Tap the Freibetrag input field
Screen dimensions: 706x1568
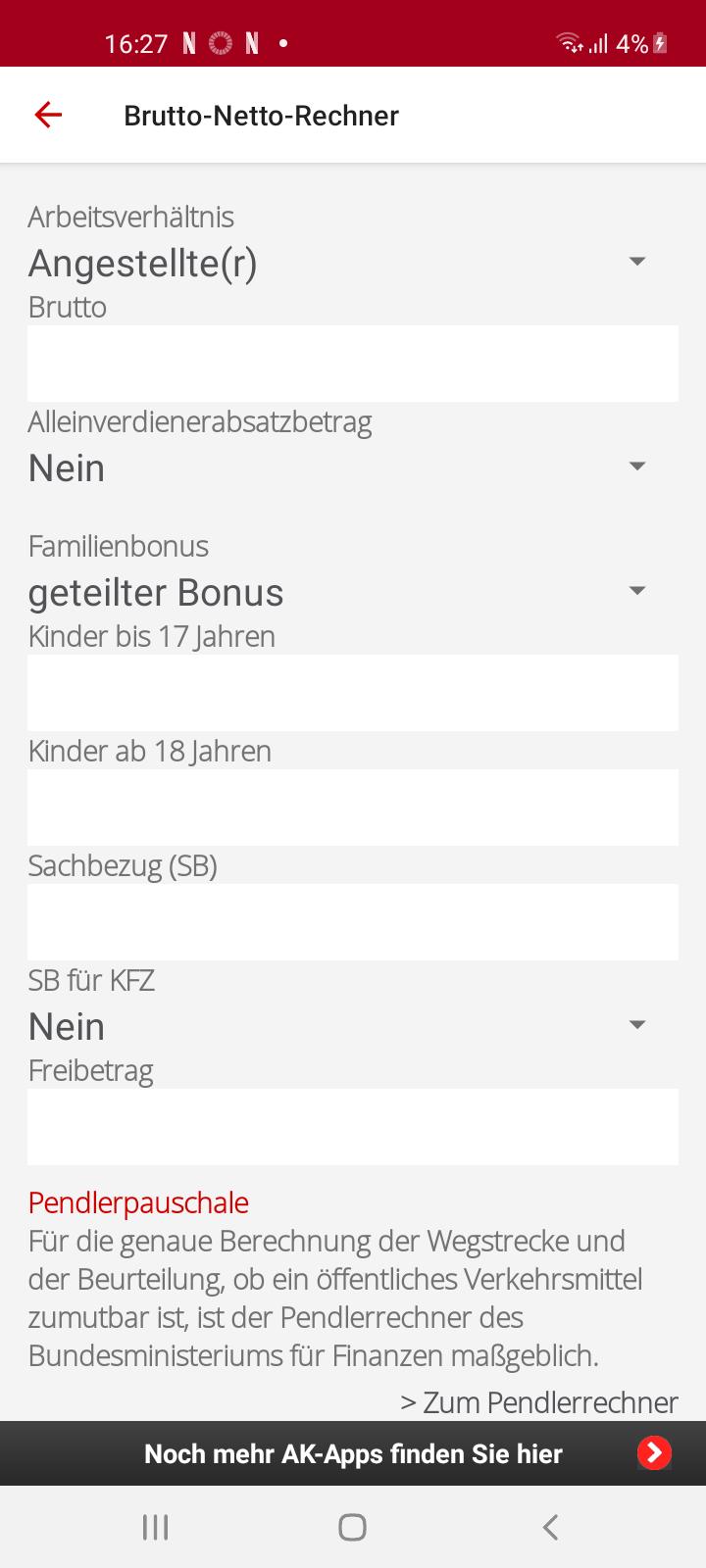[x=352, y=1127]
